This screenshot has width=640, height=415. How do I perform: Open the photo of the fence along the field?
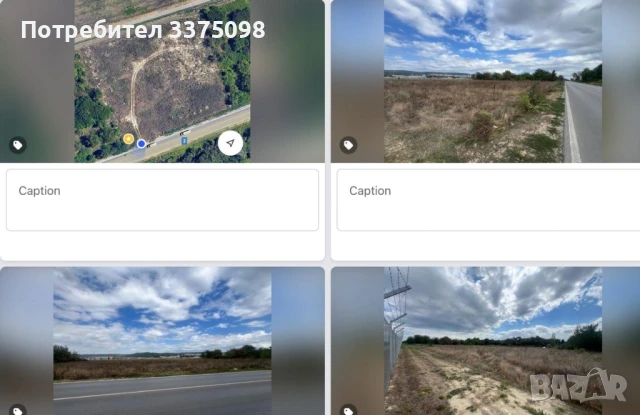(492, 340)
